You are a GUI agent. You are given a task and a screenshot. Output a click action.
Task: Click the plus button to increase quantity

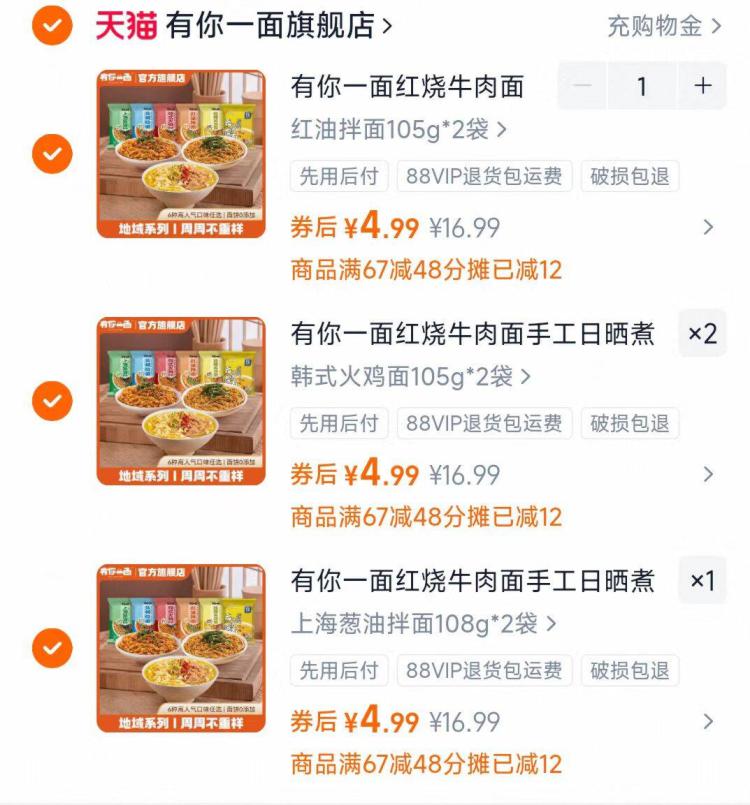click(703, 88)
